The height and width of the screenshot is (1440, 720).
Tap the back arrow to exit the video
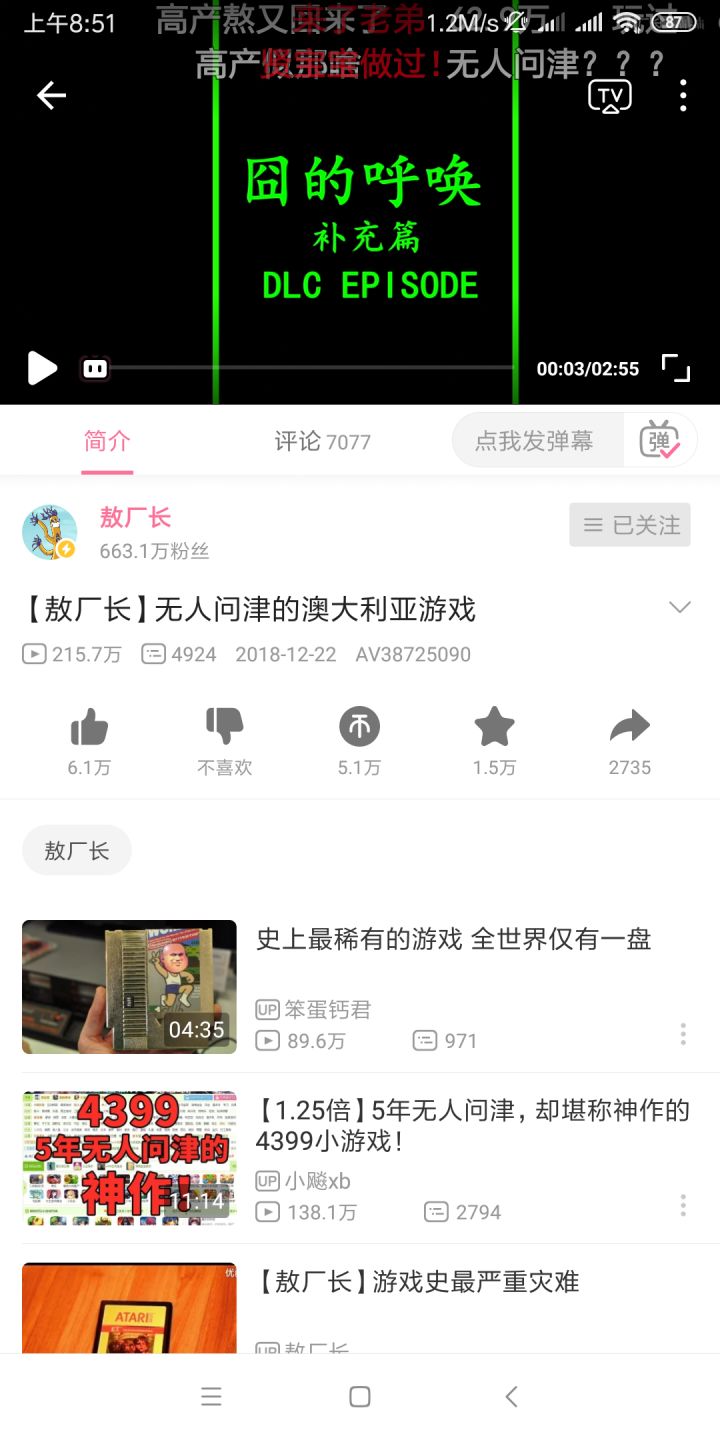[x=50, y=94]
